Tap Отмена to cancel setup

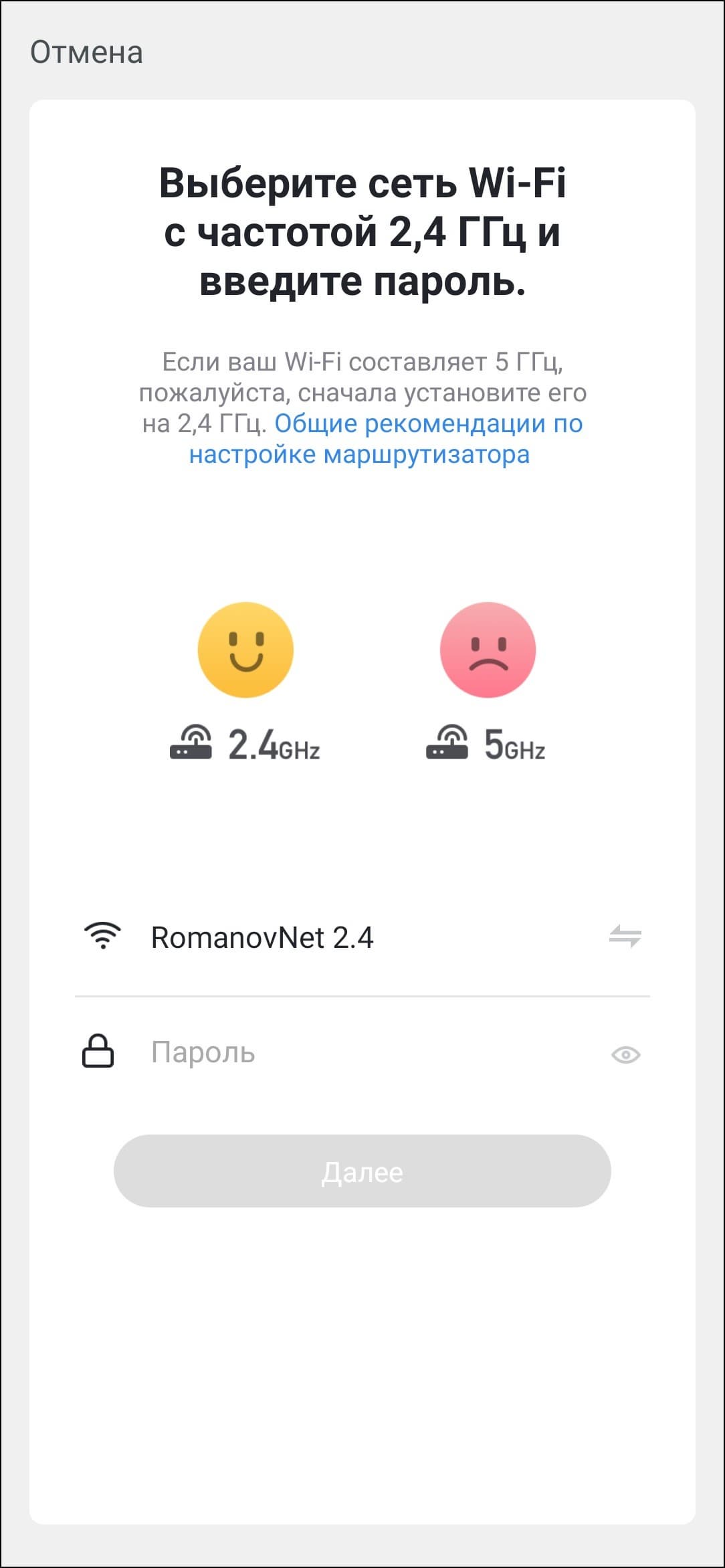(x=86, y=53)
